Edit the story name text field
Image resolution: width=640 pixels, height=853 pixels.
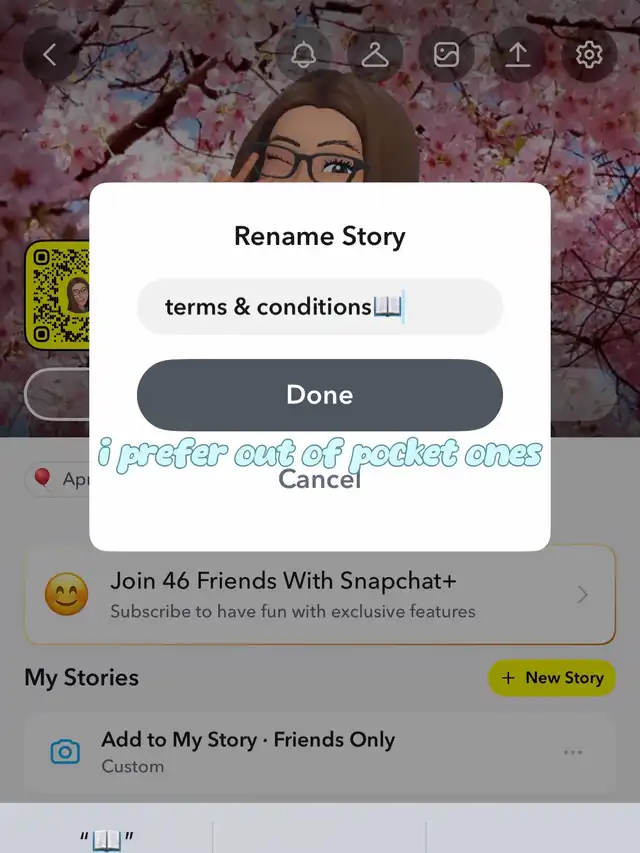(319, 307)
